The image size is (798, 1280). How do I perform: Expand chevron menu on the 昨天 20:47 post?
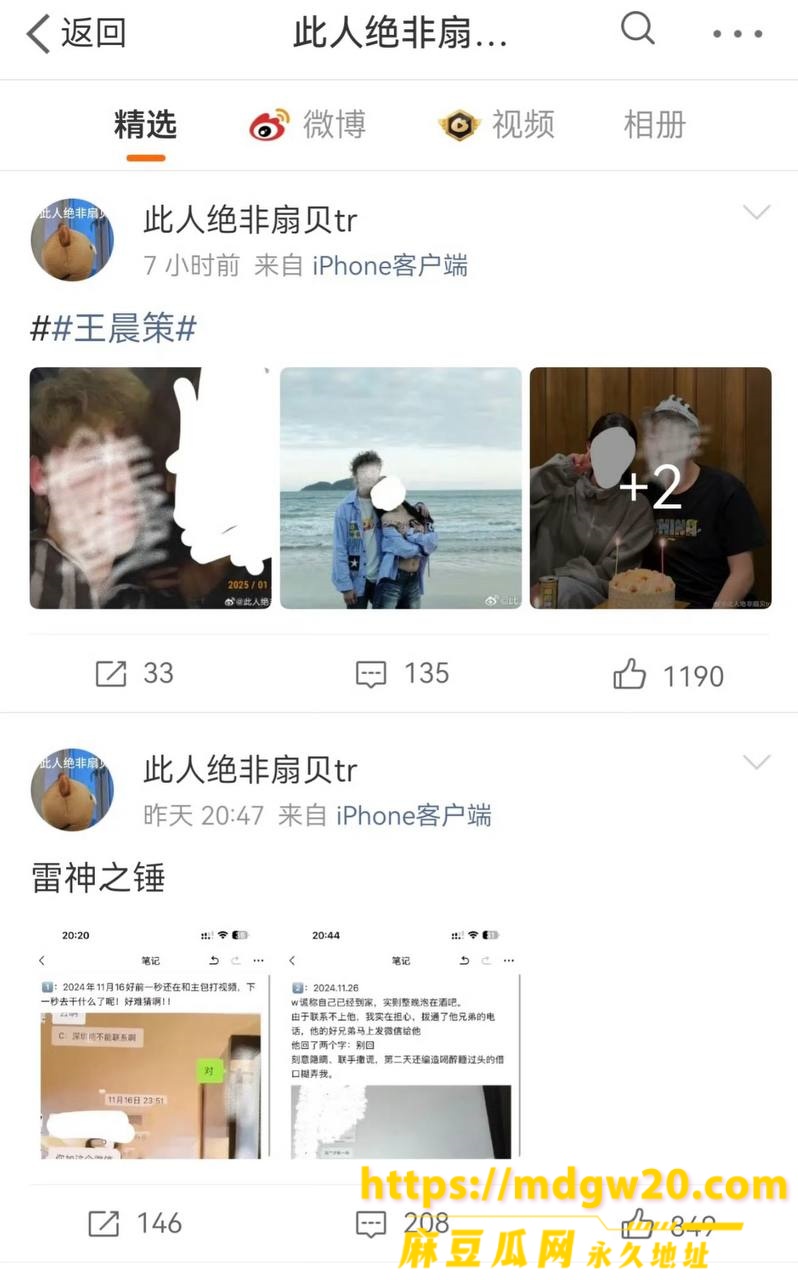coord(756,762)
